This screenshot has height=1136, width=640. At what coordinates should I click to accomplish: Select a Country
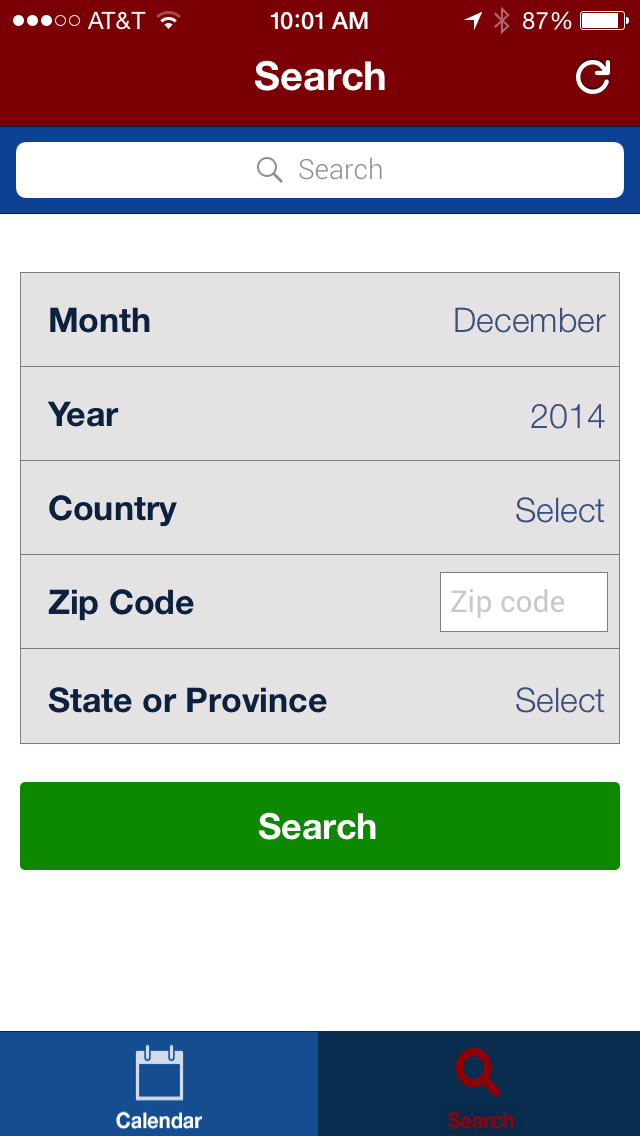pyautogui.click(x=320, y=508)
